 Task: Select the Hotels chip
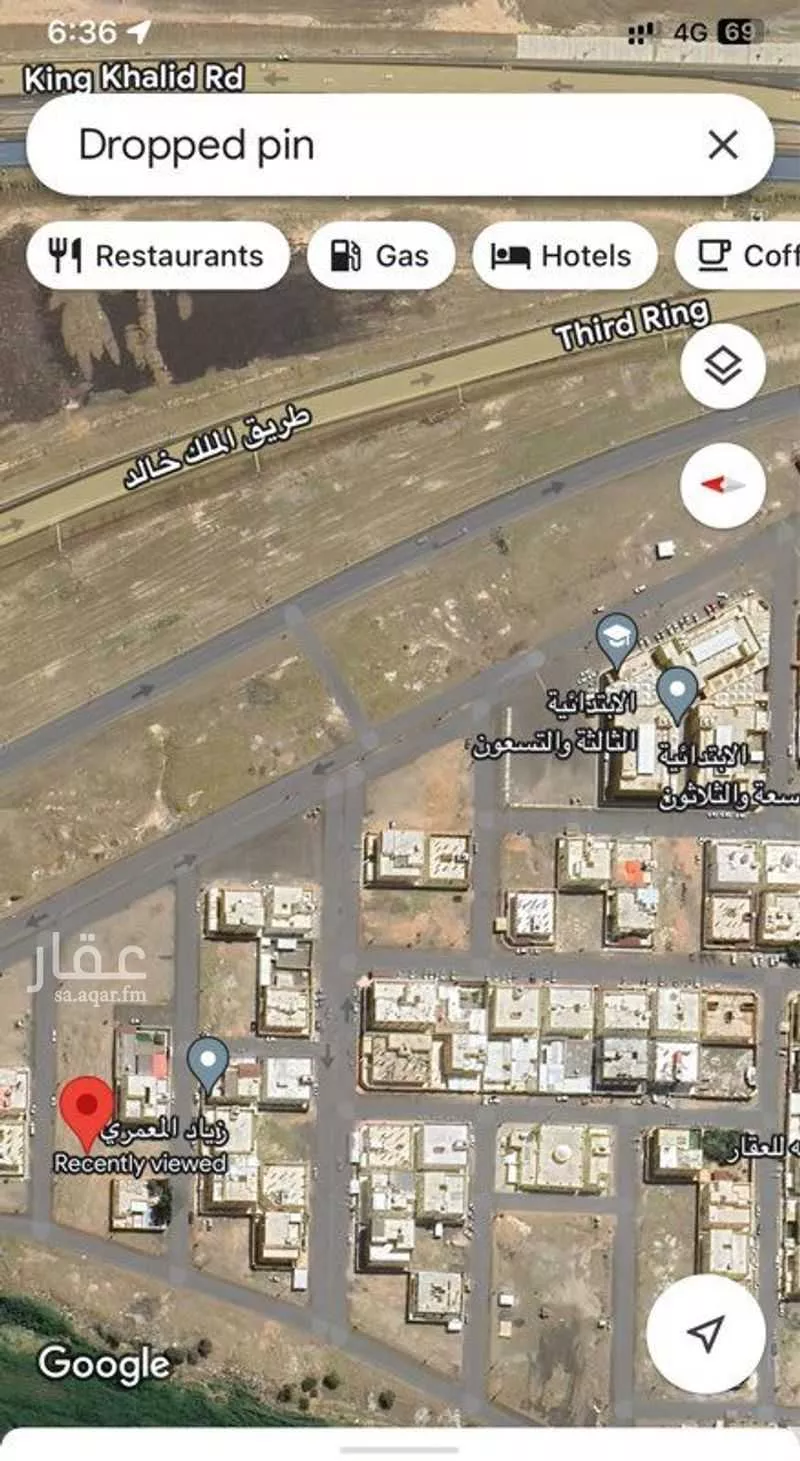(564, 256)
